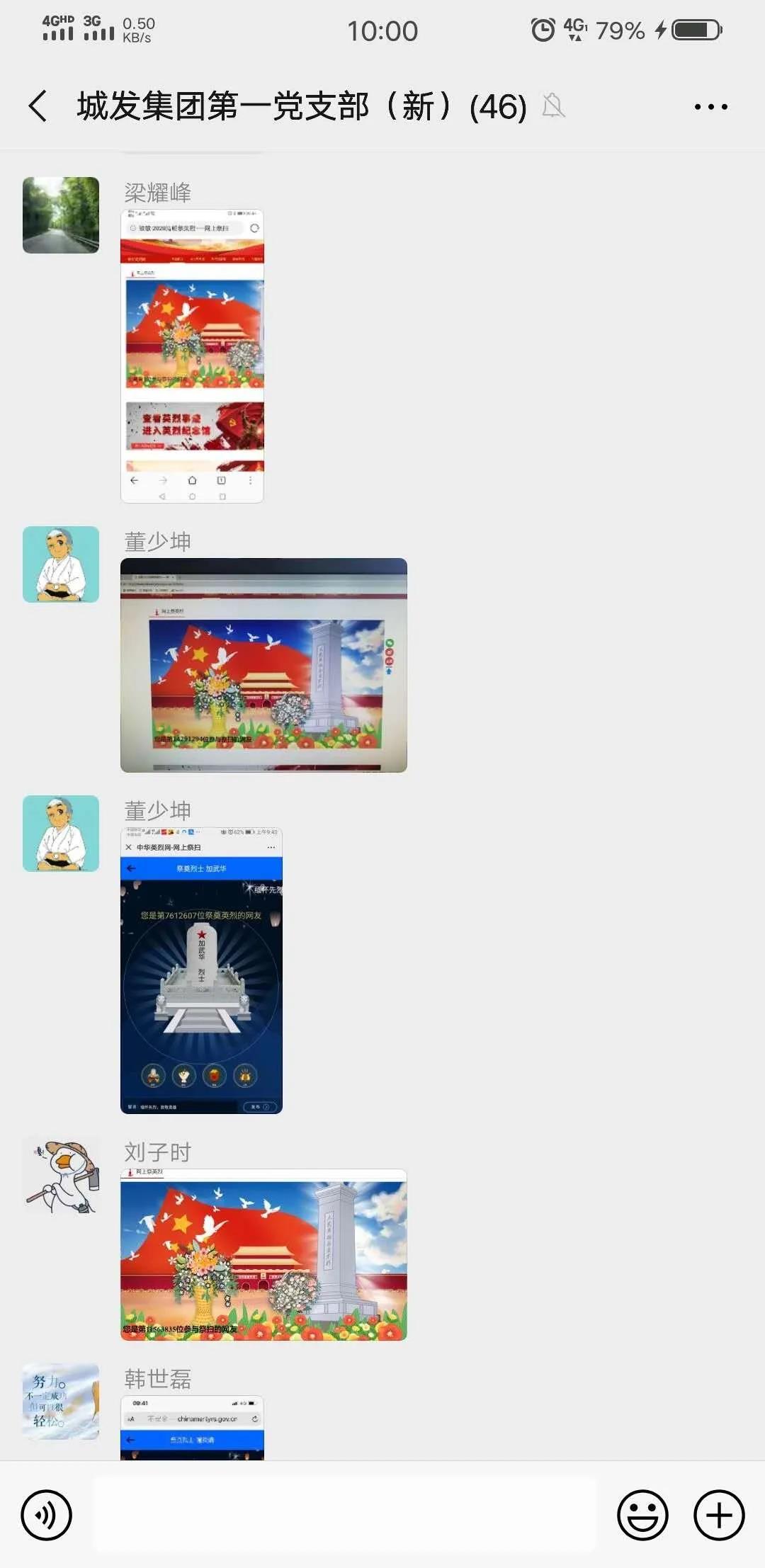765x1568 pixels.
Task: Go back from the group chat
Action: pyautogui.click(x=38, y=107)
